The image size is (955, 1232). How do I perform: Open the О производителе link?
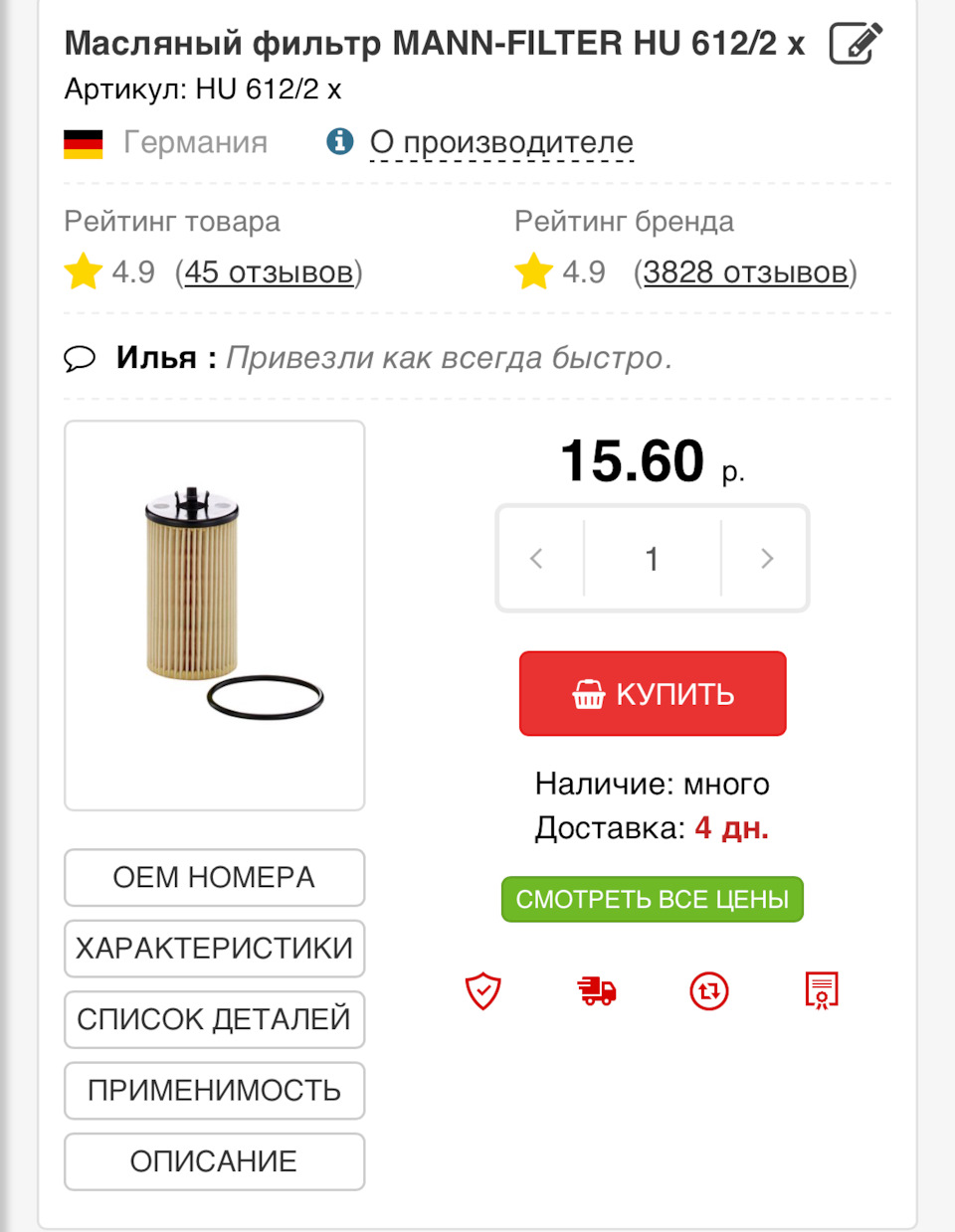[x=501, y=142]
